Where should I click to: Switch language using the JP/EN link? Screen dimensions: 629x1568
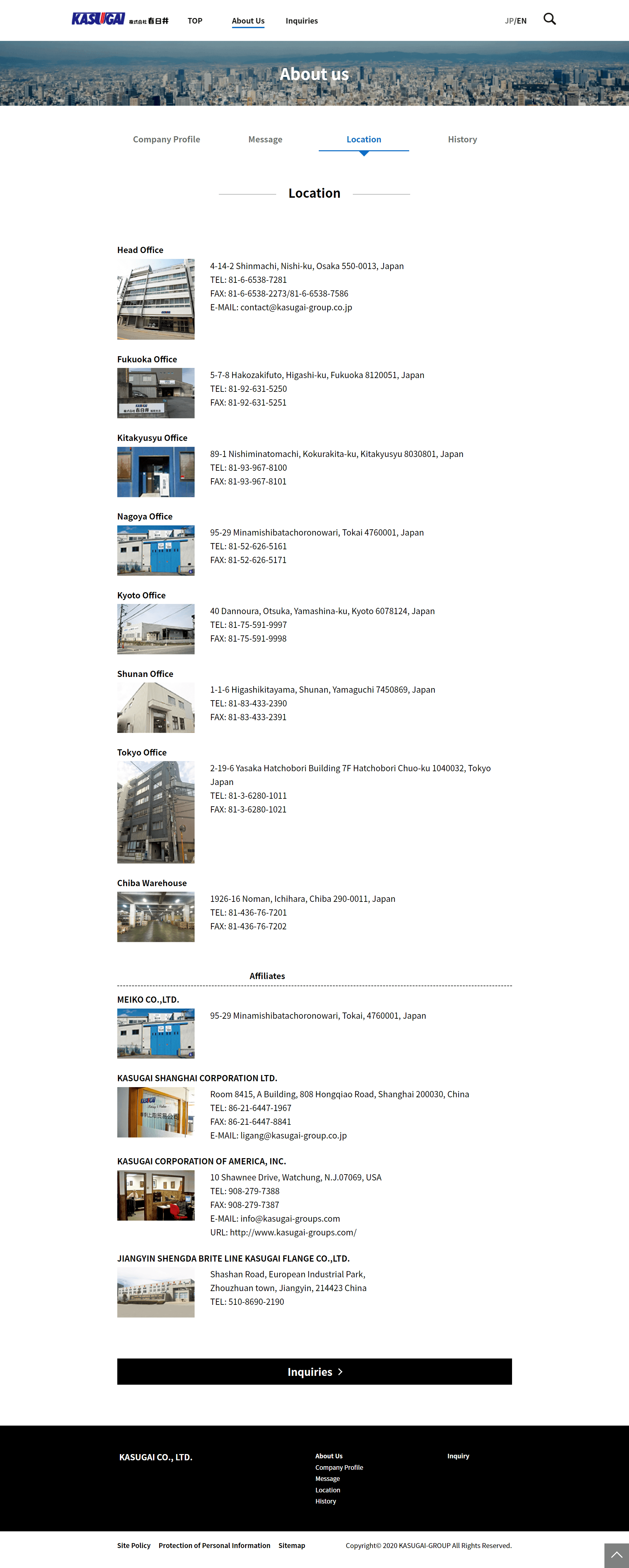[515, 21]
